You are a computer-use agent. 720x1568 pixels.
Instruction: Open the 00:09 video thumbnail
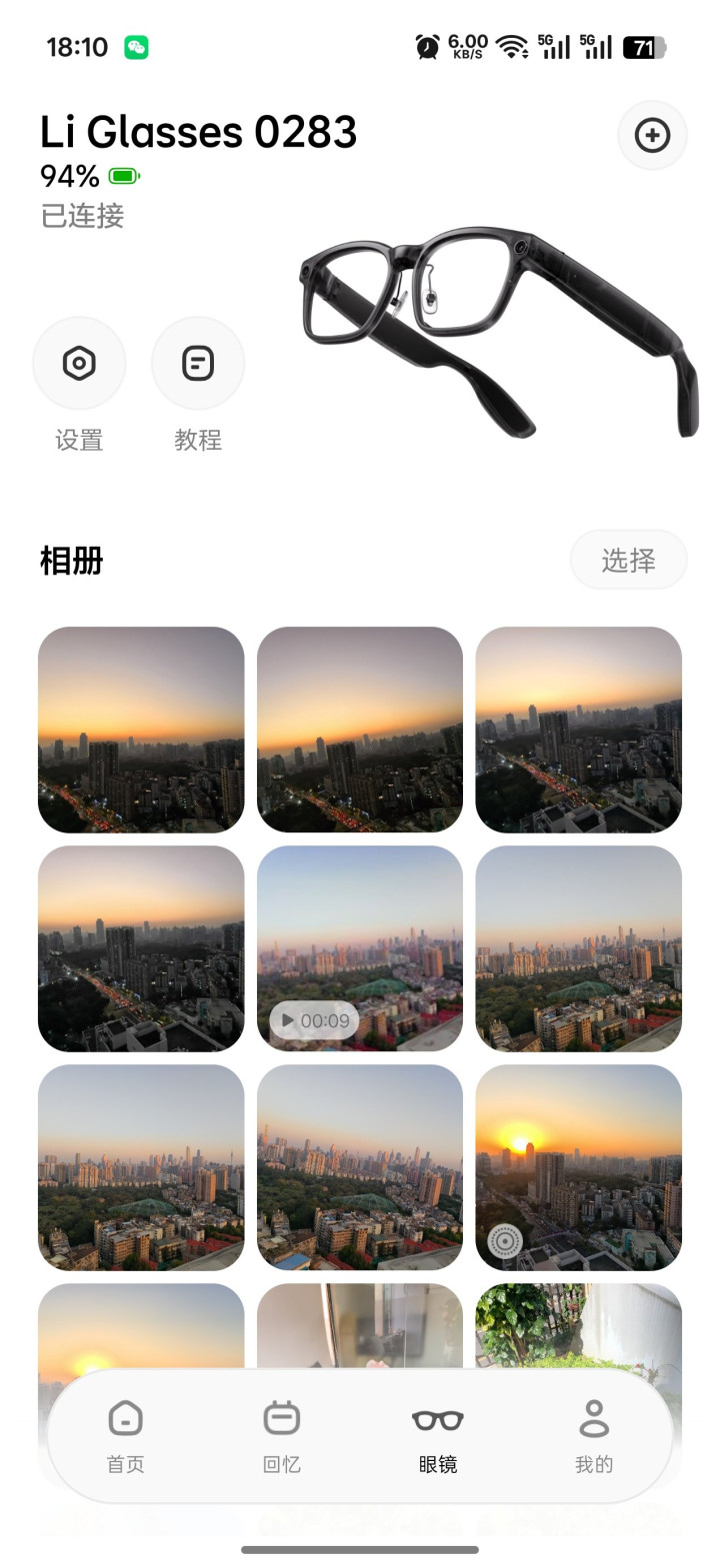pos(360,948)
